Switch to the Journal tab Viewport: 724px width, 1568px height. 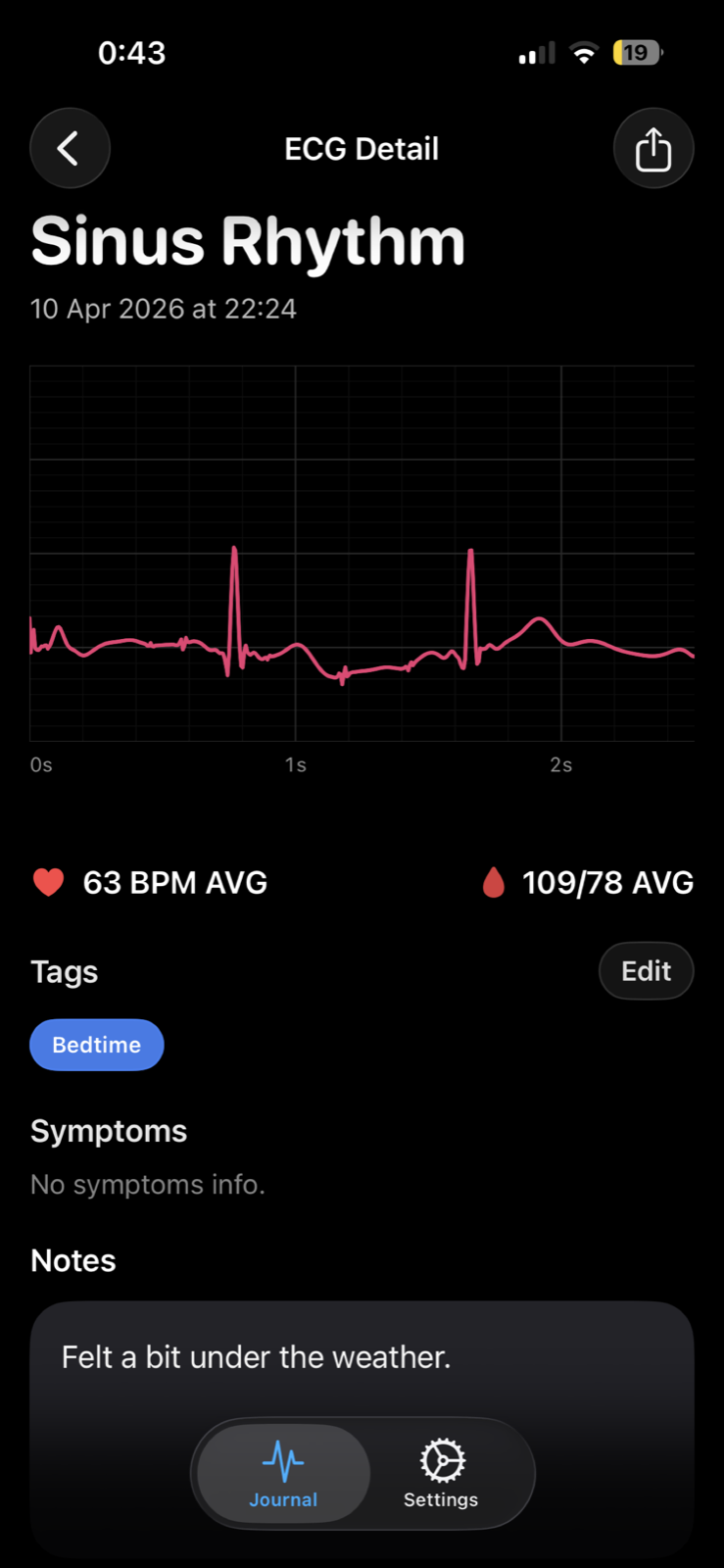(283, 1473)
